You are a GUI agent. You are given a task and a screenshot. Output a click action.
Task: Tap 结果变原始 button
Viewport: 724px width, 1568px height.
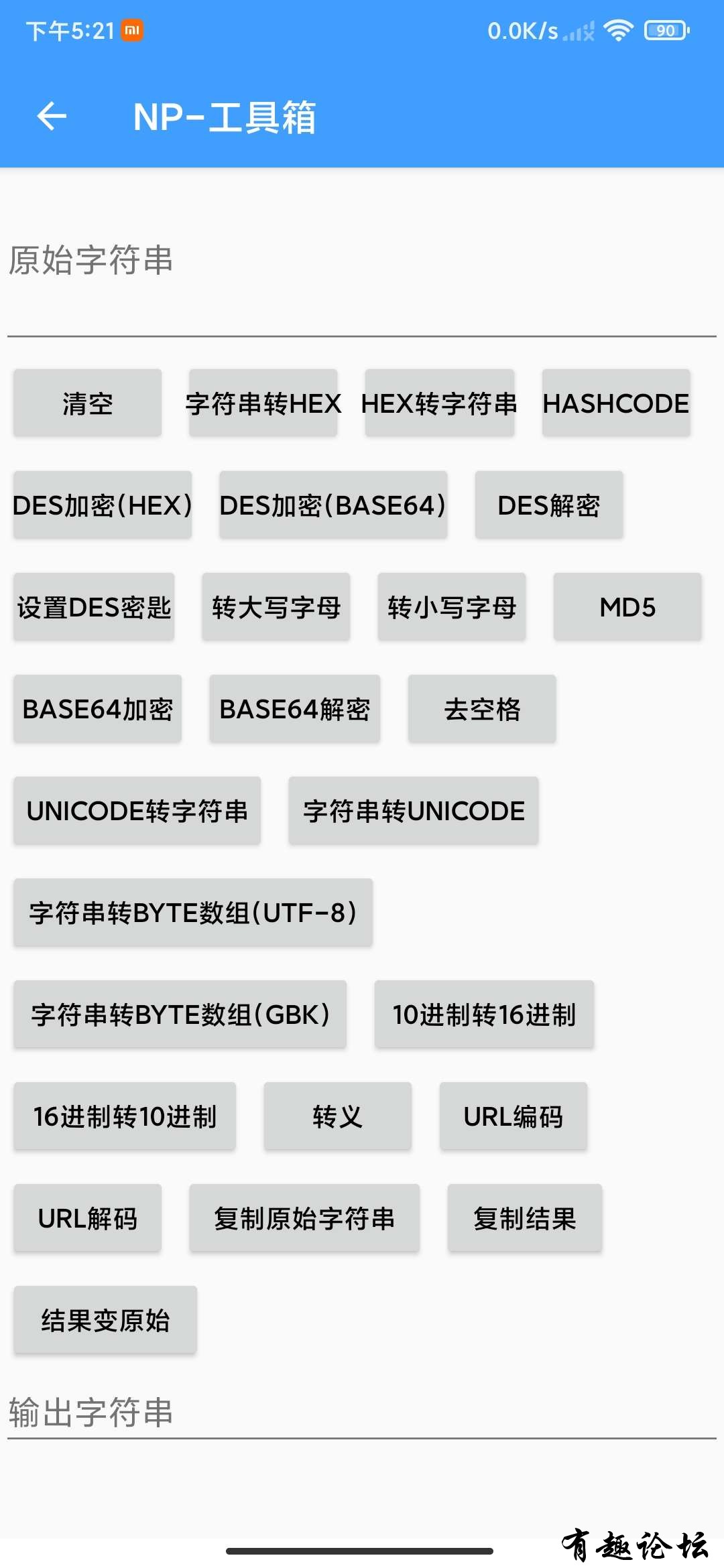pos(105,1320)
